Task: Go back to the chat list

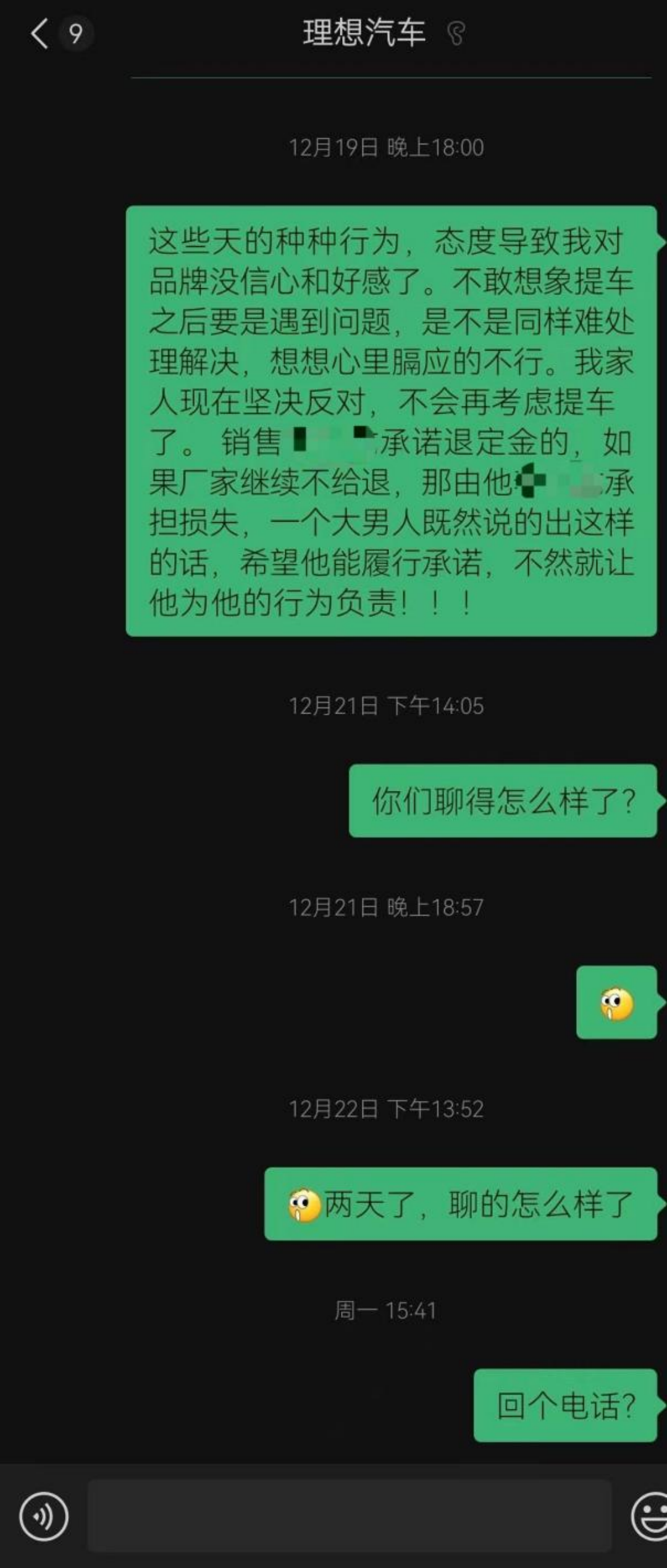Action: click(40, 33)
